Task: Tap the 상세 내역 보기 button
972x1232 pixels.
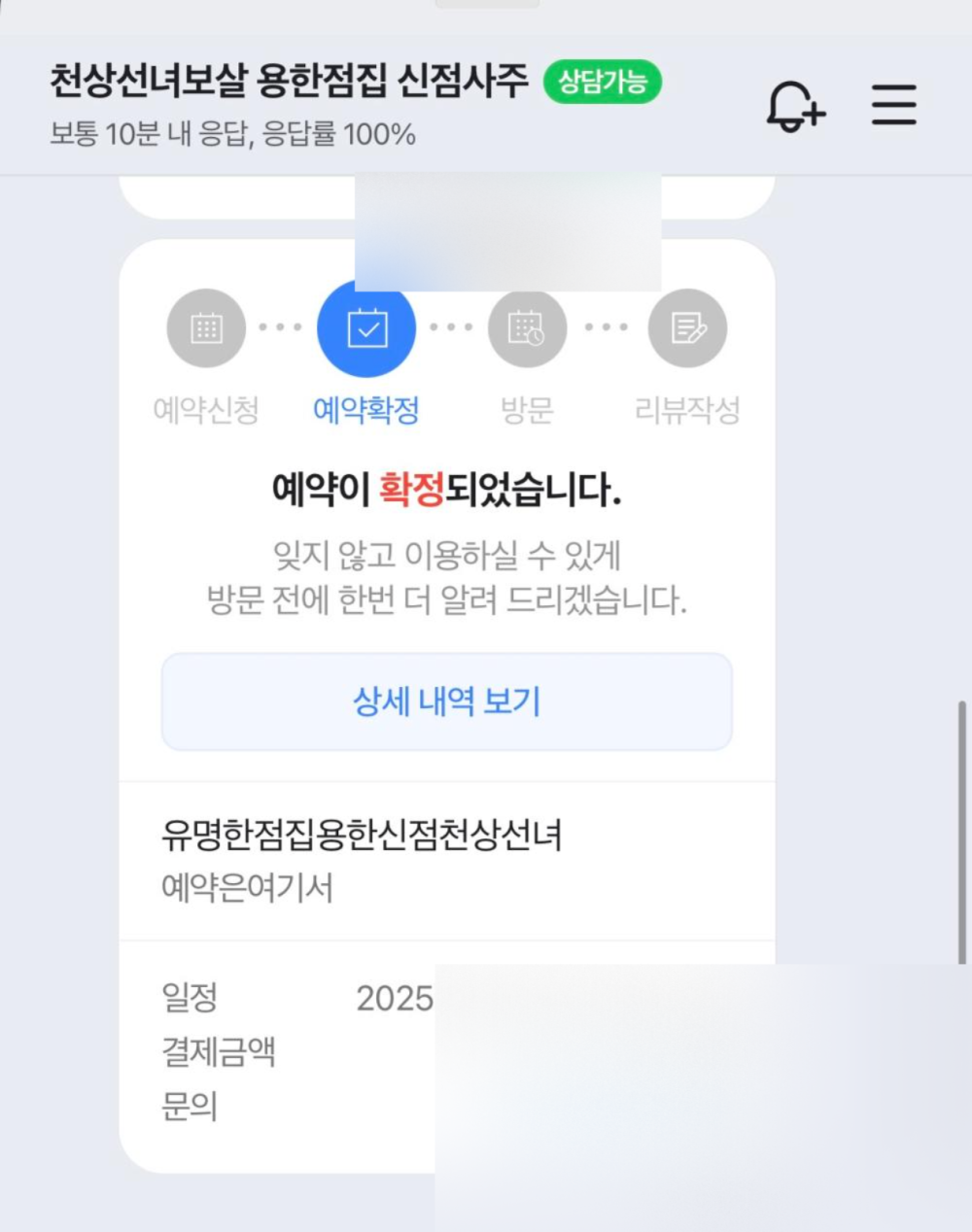Action: point(446,702)
